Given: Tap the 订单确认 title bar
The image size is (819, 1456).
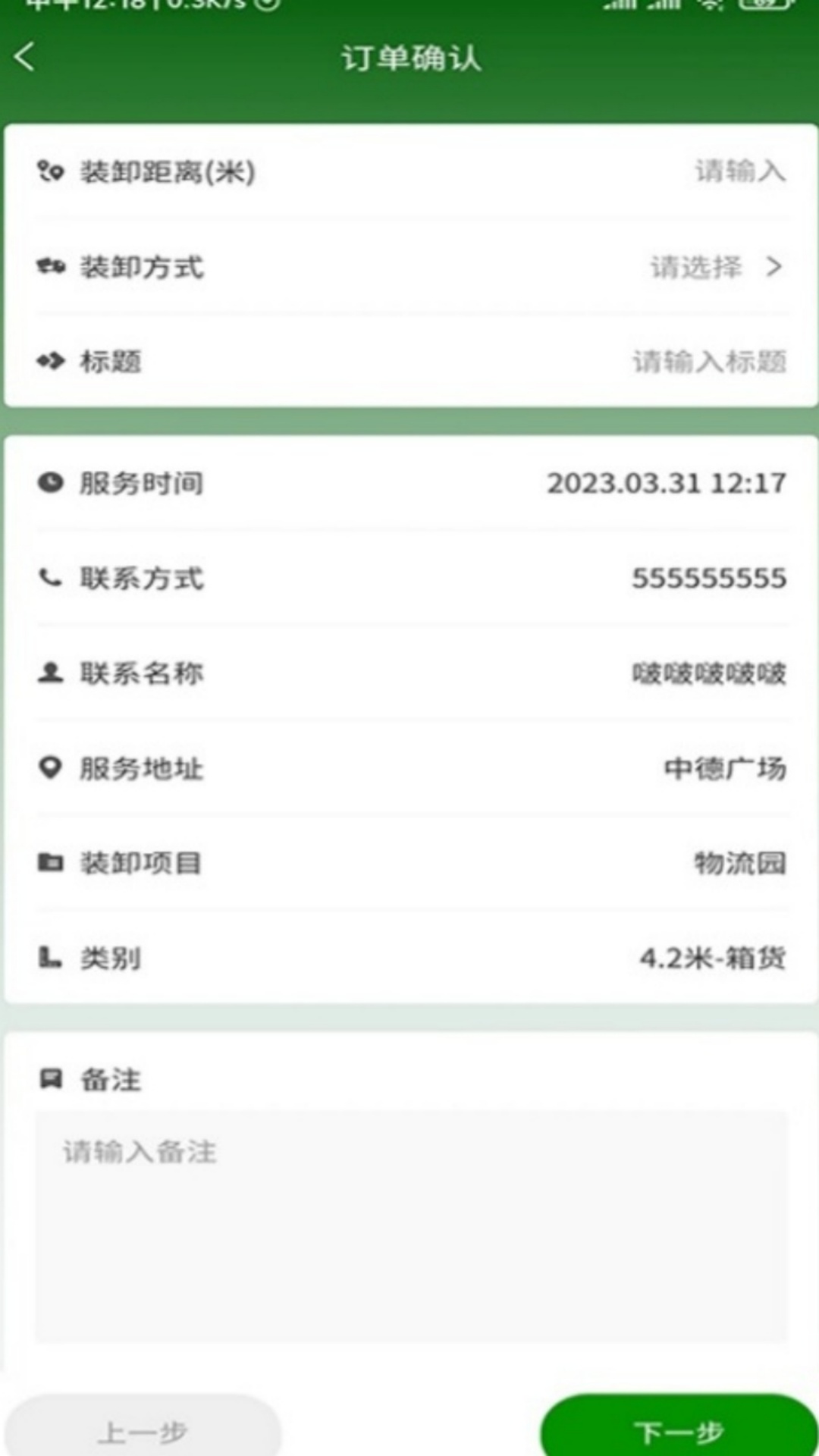Looking at the screenshot, I should tap(409, 58).
